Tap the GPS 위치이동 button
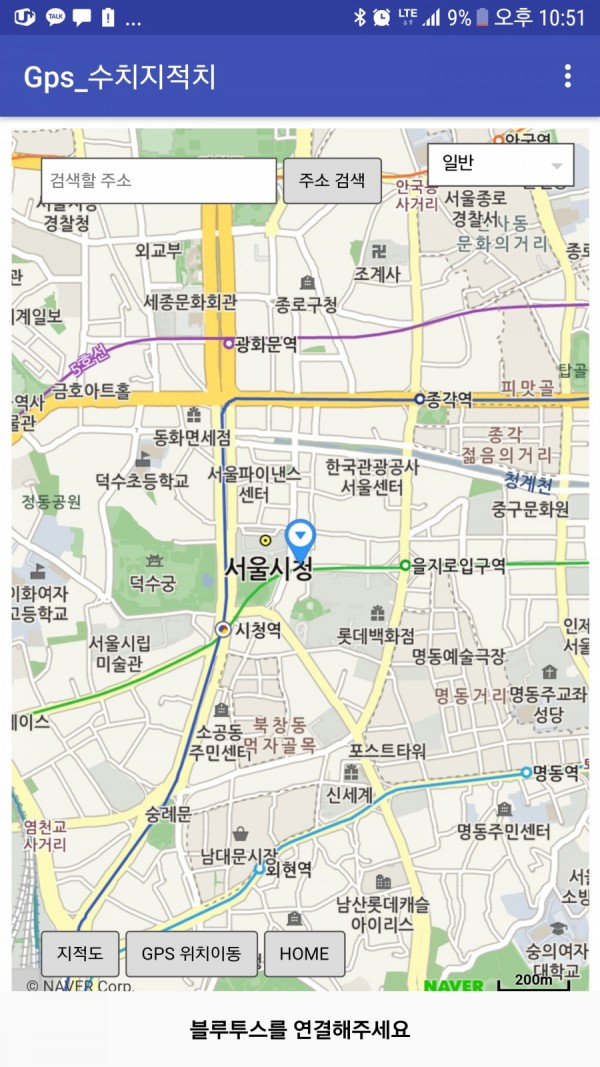 (x=191, y=954)
